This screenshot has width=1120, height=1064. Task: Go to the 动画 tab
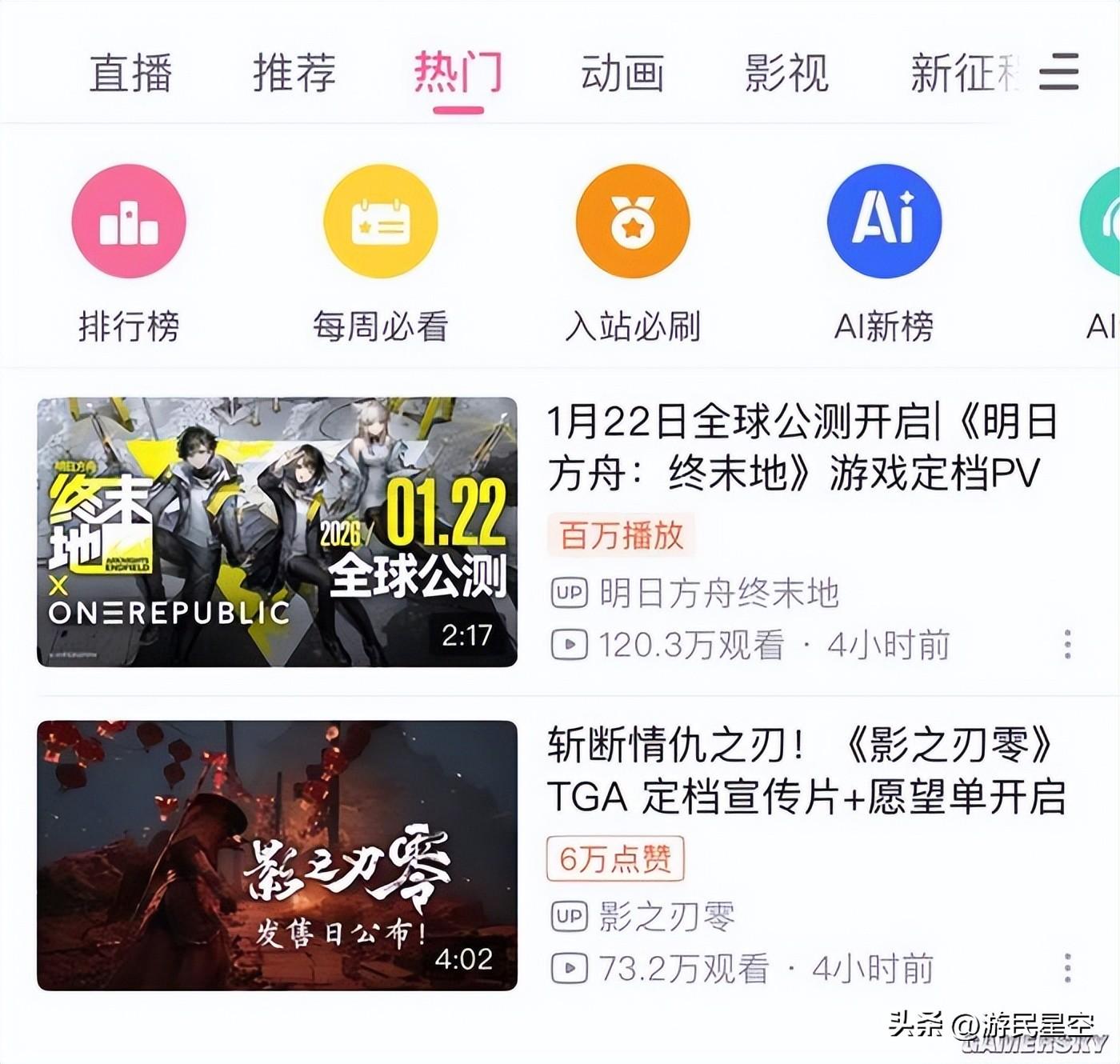click(x=622, y=74)
